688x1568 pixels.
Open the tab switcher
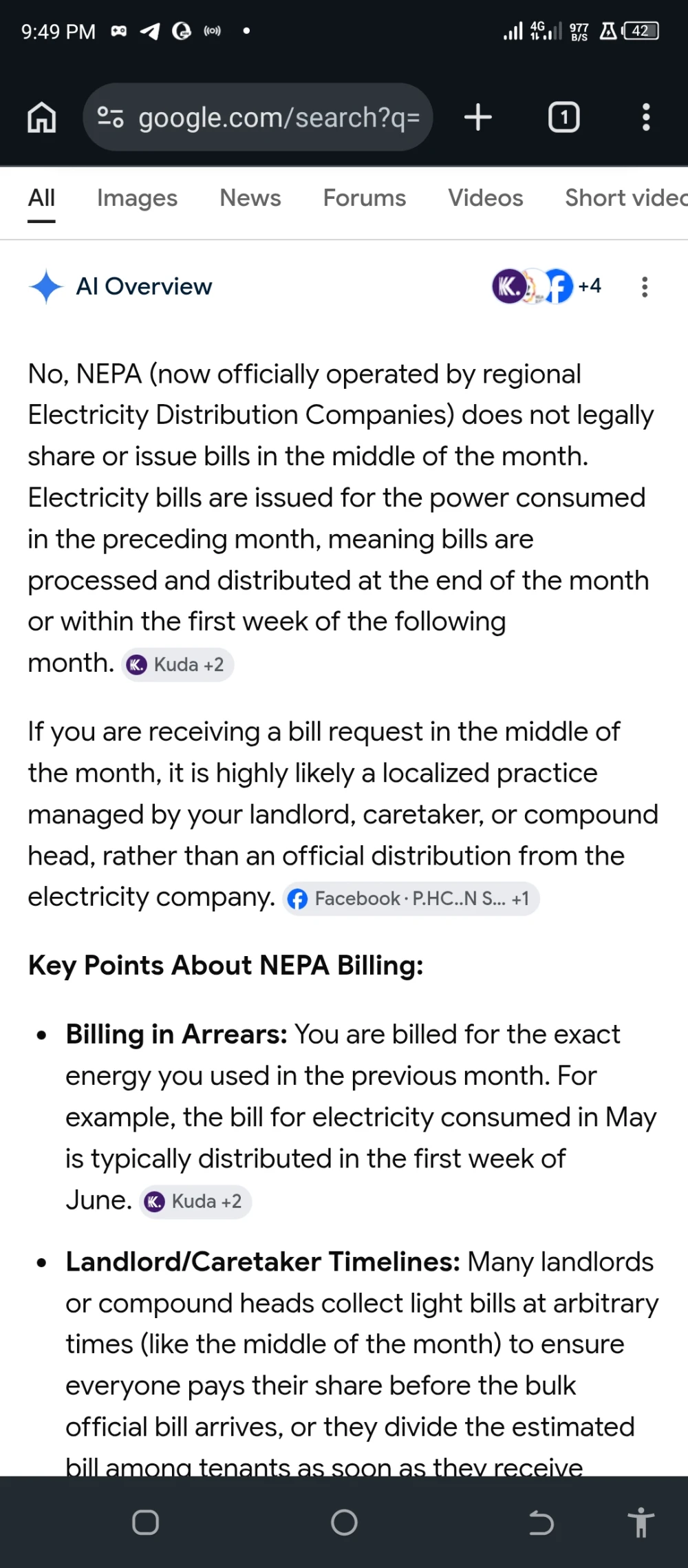click(564, 117)
